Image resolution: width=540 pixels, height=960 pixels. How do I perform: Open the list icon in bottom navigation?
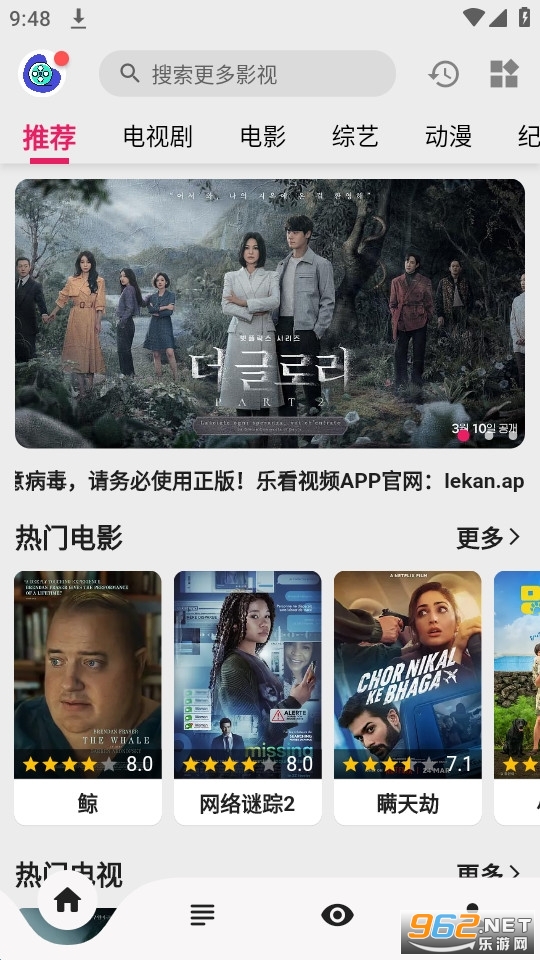pyautogui.click(x=202, y=915)
